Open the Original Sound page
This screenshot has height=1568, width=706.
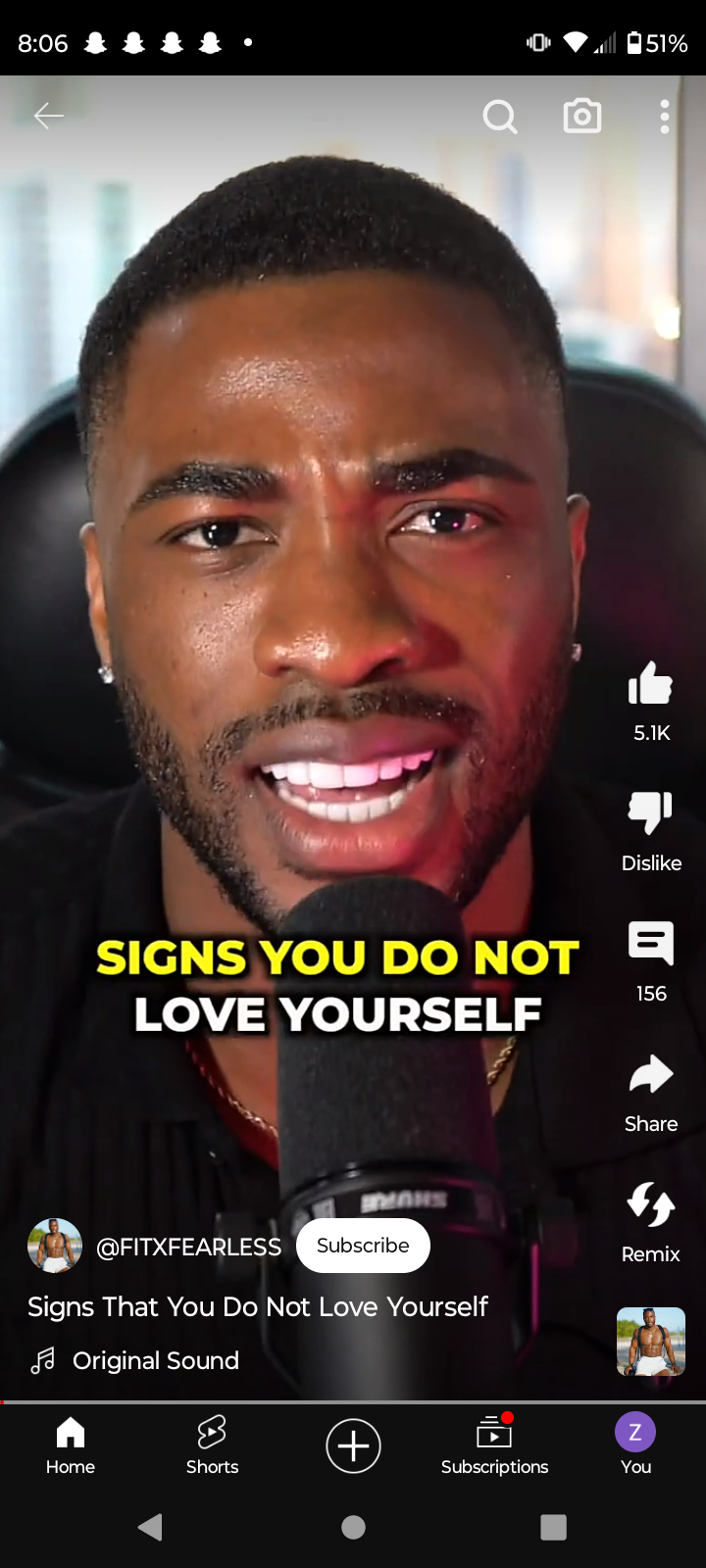[x=156, y=1360]
